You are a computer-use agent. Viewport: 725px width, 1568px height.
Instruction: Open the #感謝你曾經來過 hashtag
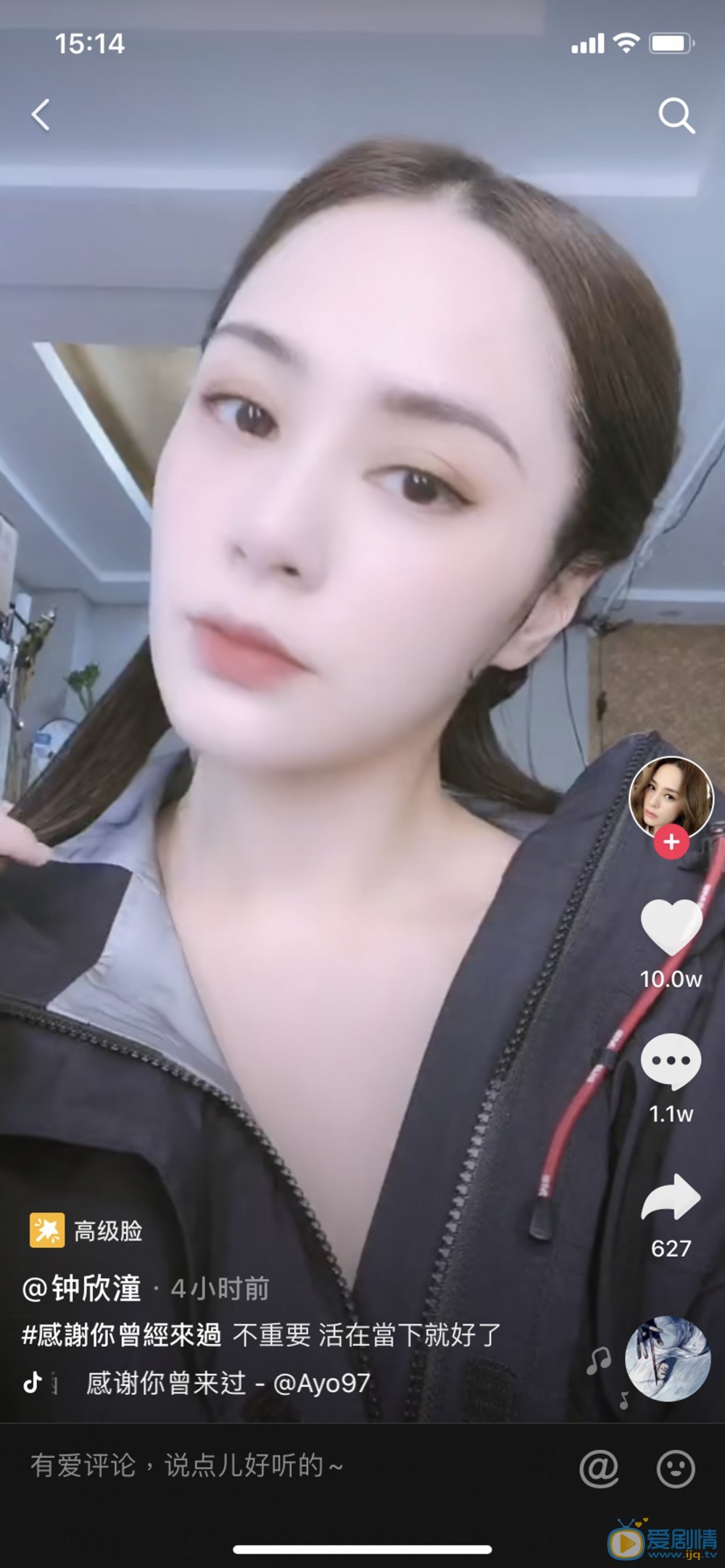tap(122, 1335)
